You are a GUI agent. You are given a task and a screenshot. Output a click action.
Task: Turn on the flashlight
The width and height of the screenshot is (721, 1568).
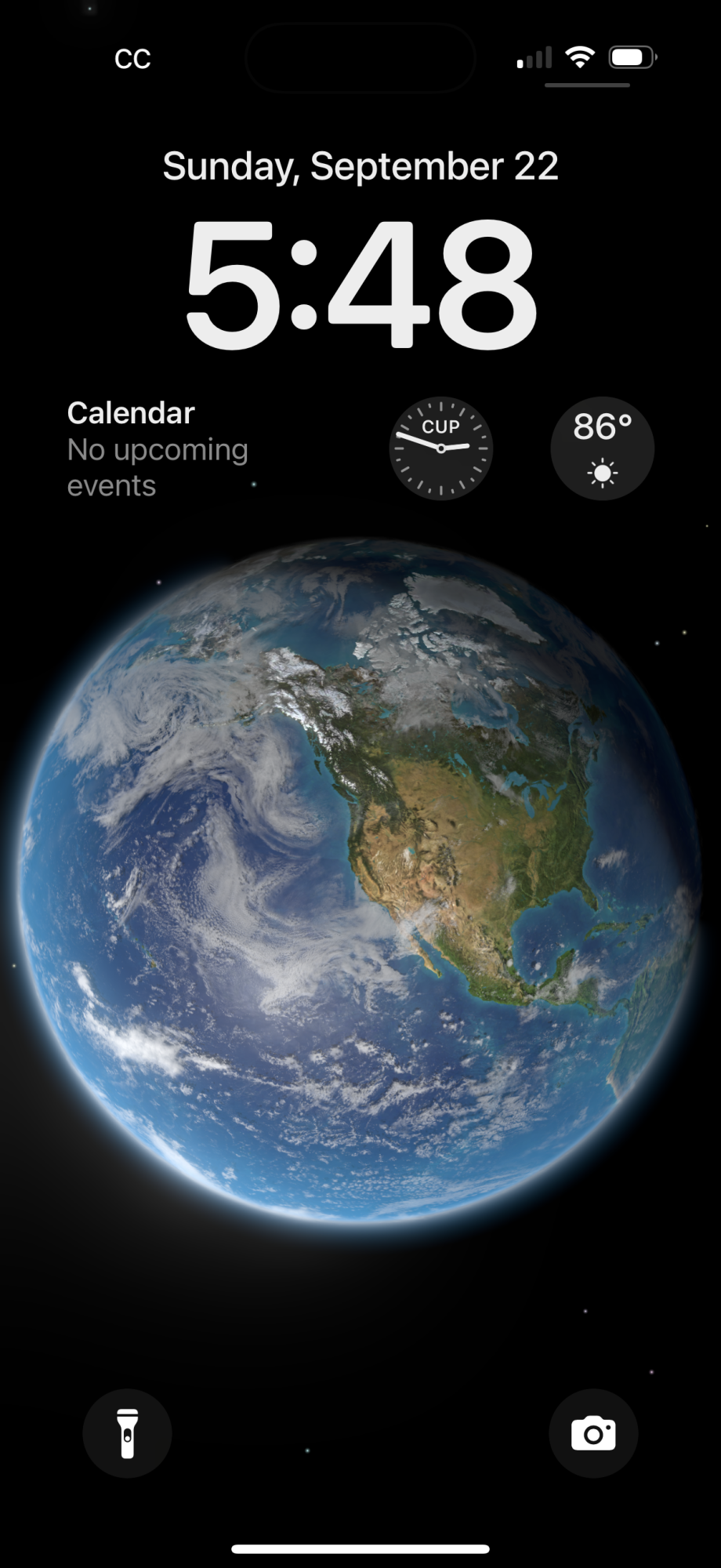(x=127, y=1433)
